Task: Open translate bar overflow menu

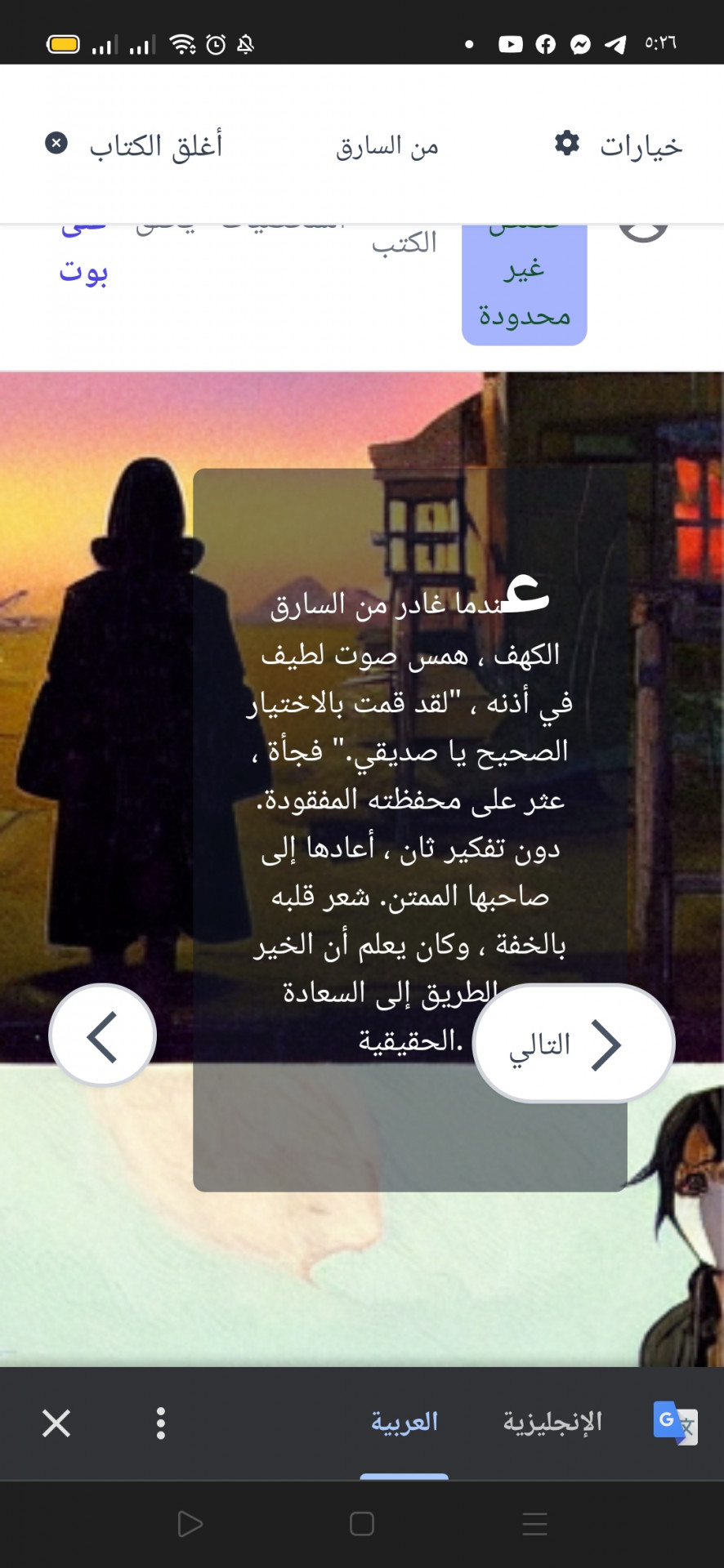Action: tap(161, 1423)
